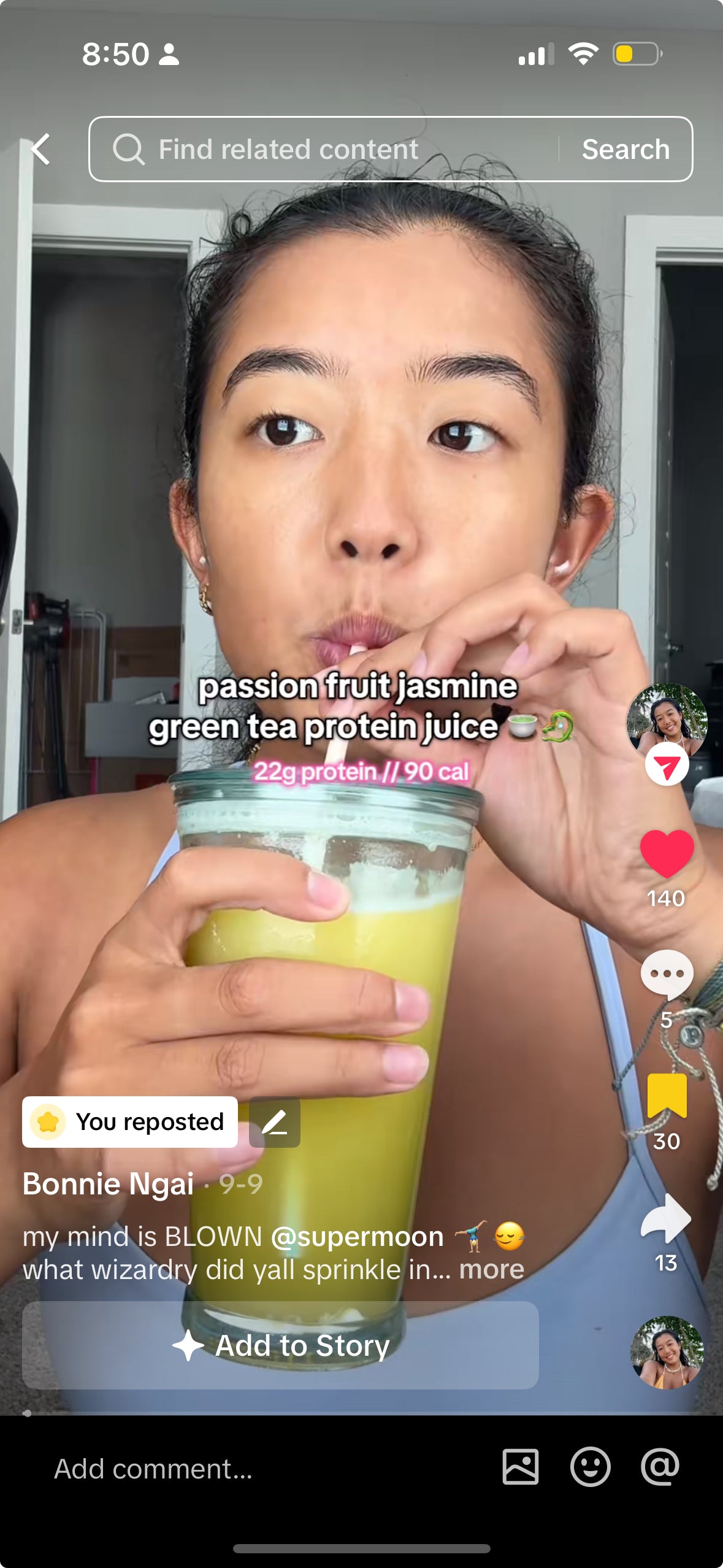Tap Add to Story
Image resolution: width=723 pixels, height=1568 pixels.
tap(280, 1345)
